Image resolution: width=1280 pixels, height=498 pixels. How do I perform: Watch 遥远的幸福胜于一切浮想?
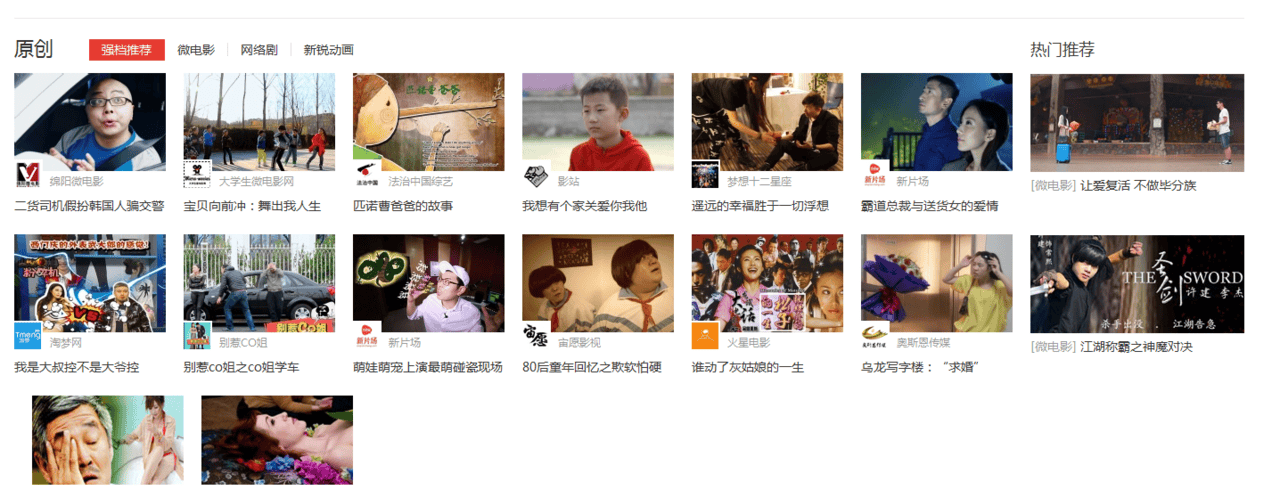pos(760,206)
